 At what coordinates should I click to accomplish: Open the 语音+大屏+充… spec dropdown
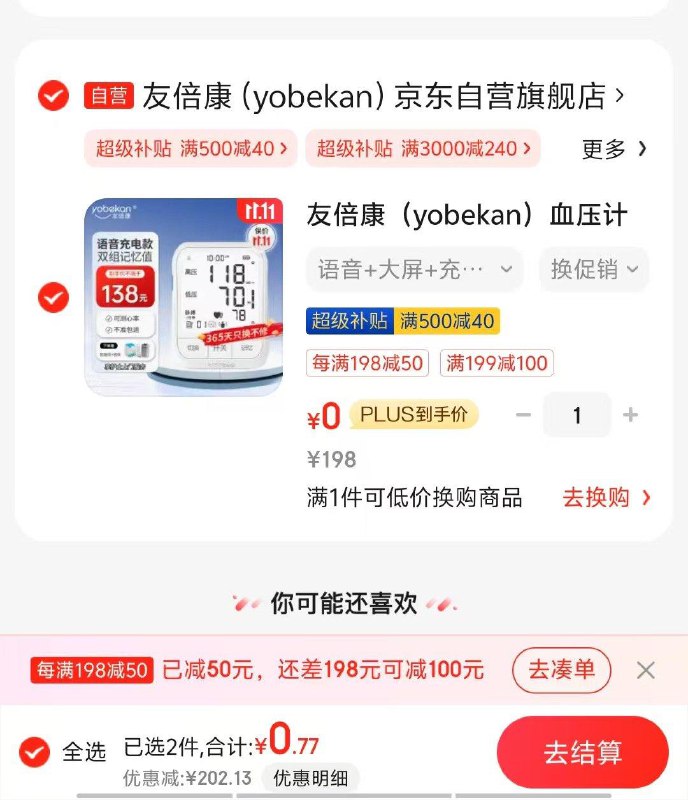pyautogui.click(x=414, y=269)
